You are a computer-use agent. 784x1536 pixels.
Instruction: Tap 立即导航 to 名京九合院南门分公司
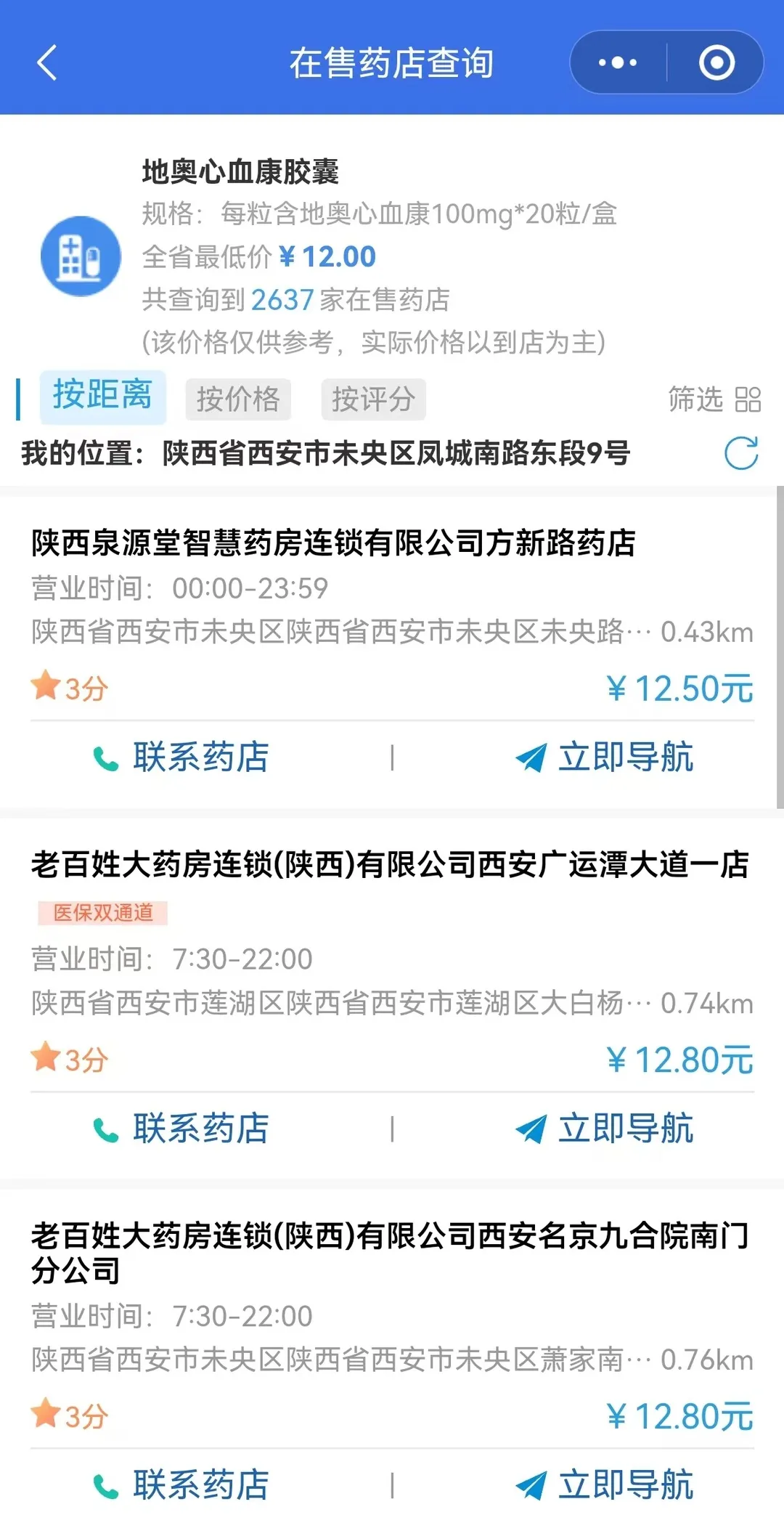pos(605,1485)
